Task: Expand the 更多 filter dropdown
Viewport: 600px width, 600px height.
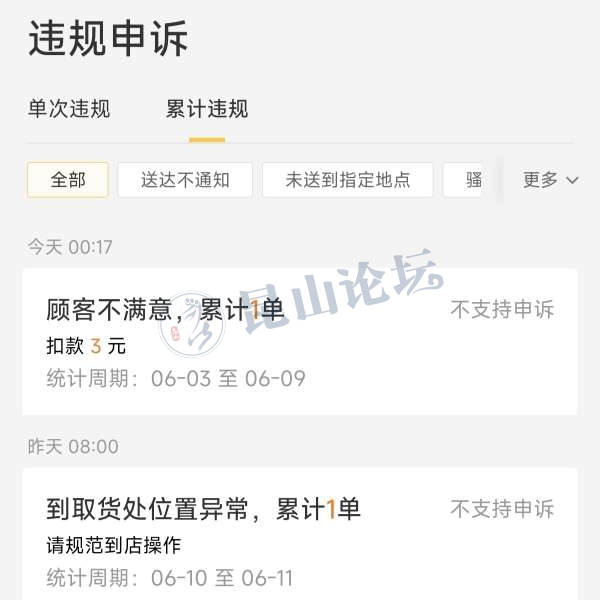Action: coord(550,180)
